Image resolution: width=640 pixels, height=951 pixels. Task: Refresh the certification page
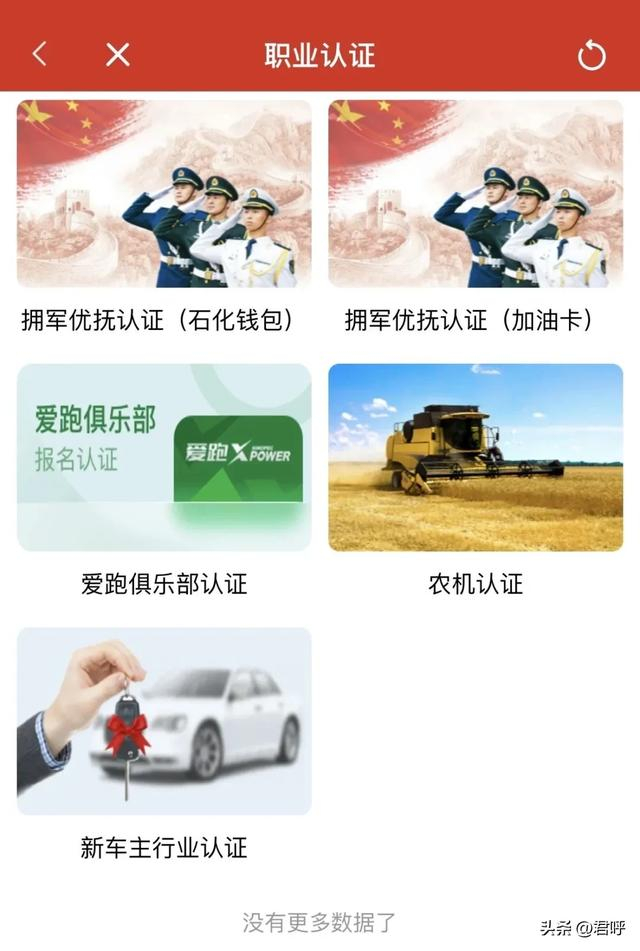(591, 56)
